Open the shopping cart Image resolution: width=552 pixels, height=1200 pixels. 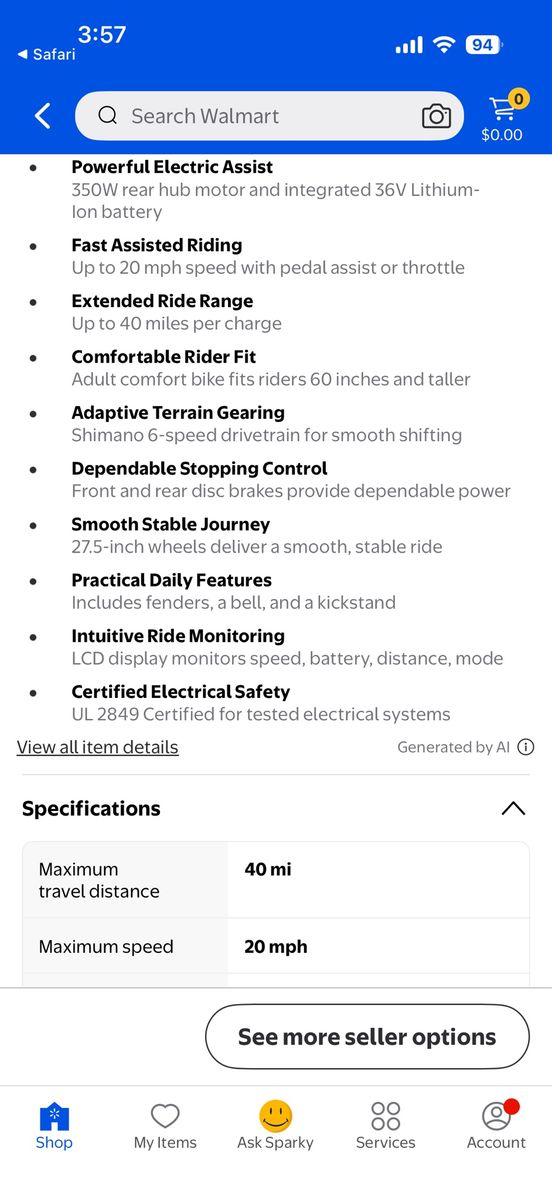pyautogui.click(x=502, y=116)
